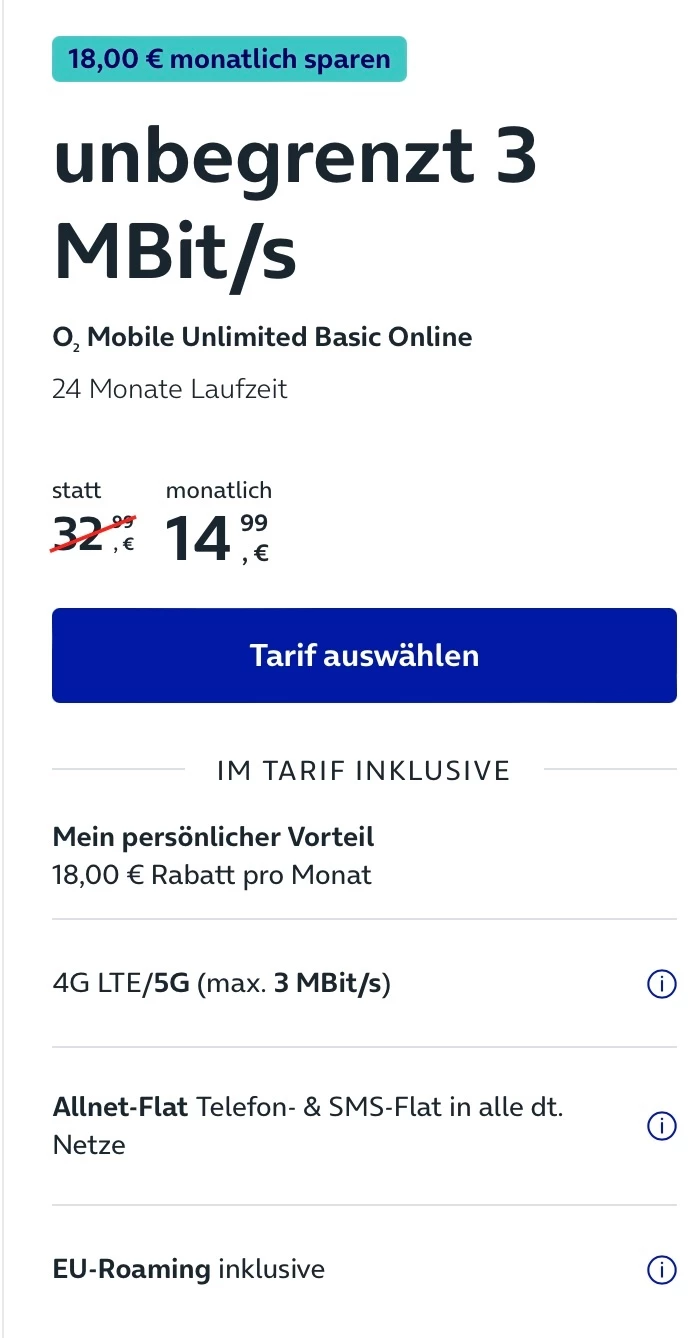Open info for 4G LTE/5G speed
This screenshot has width=698, height=1338.
(x=661, y=984)
